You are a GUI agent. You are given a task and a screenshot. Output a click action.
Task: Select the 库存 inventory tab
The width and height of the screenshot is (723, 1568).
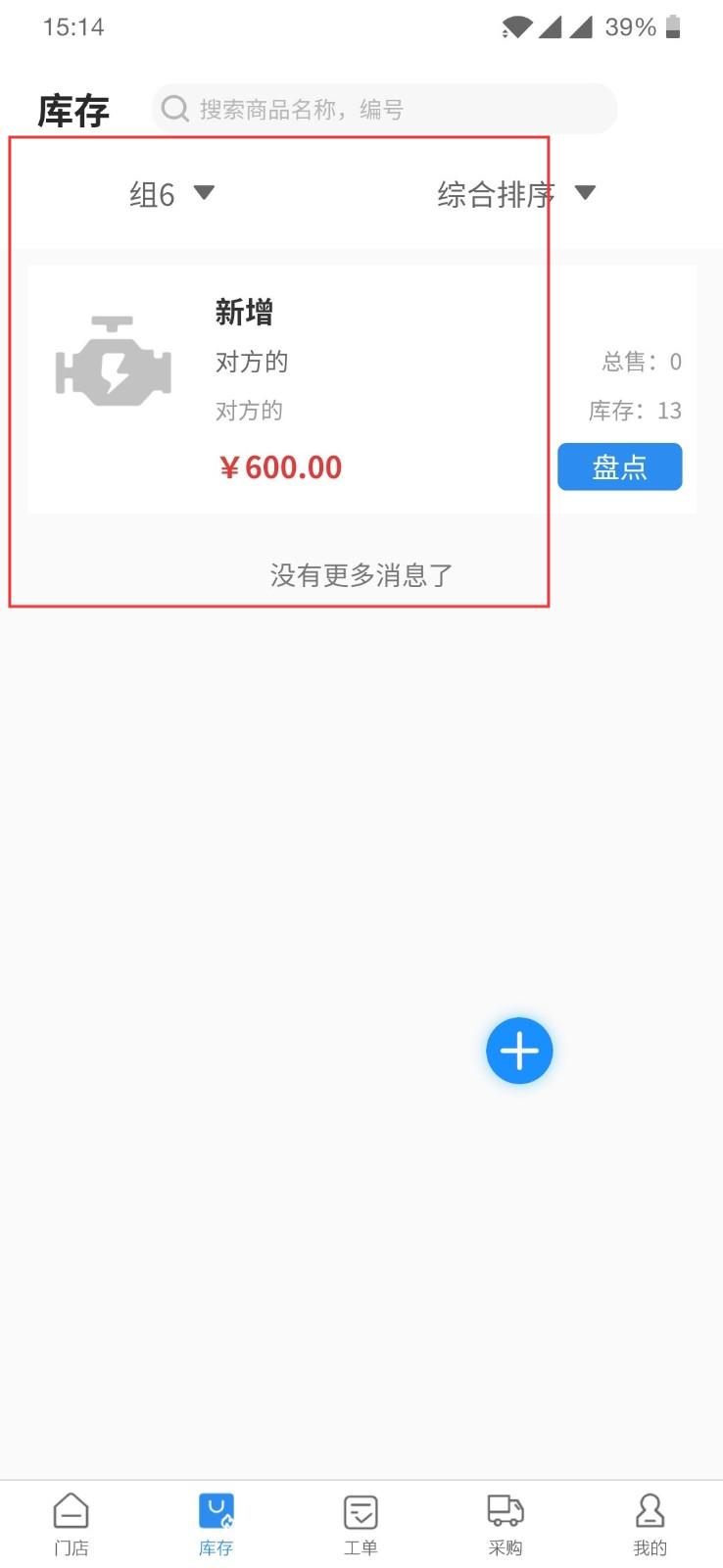tap(216, 1525)
